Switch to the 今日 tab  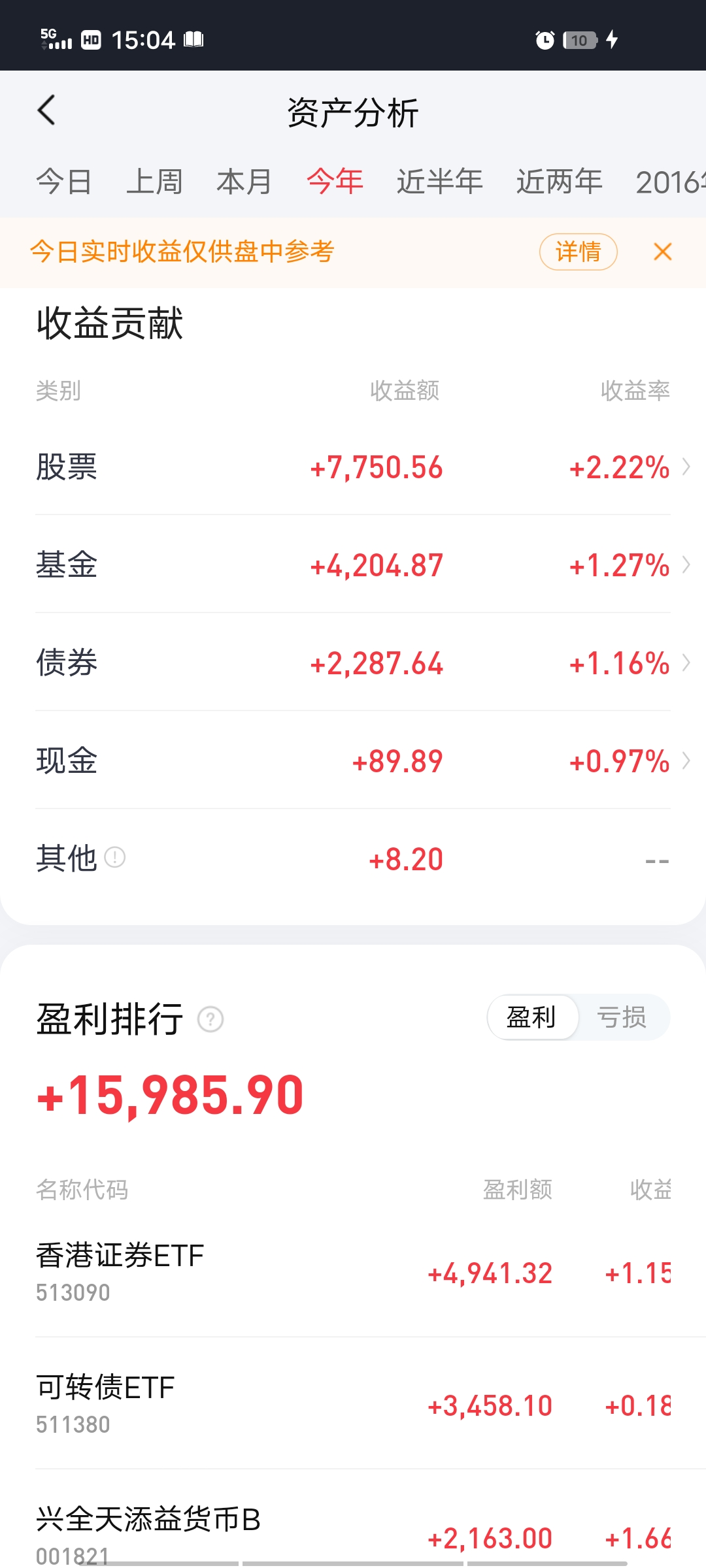(63, 181)
